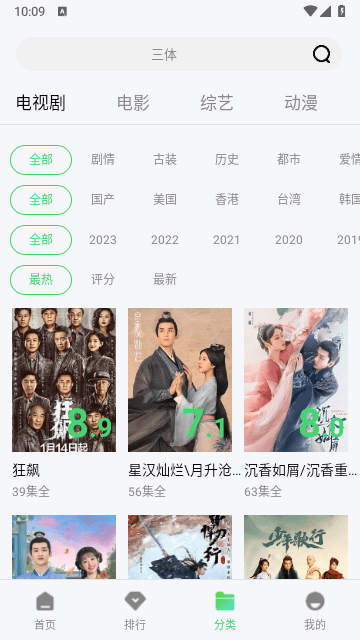Go to the 首页 tab
The width and height of the screenshot is (360, 640).
click(45, 611)
